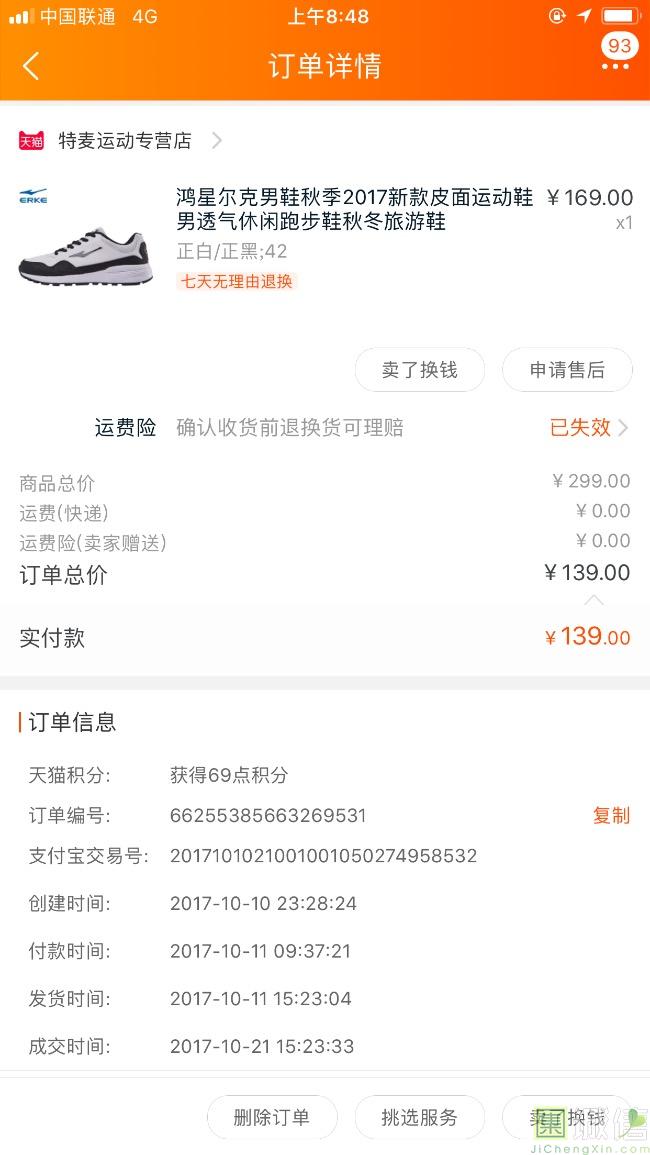Open the 特麦运动专营店 store page
The width and height of the screenshot is (650, 1155).
[124, 141]
